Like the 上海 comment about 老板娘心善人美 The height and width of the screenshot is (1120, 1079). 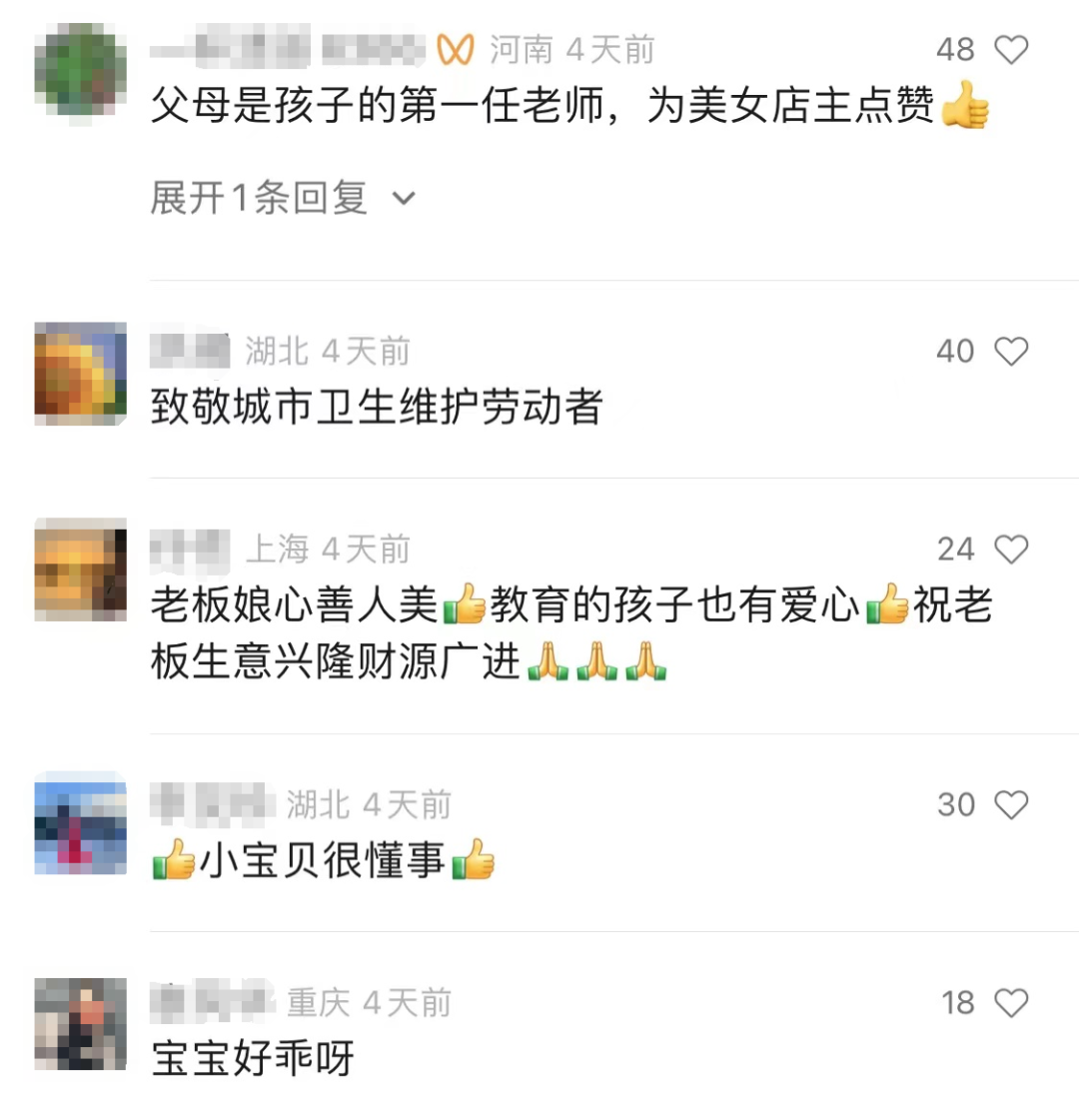(x=1011, y=549)
